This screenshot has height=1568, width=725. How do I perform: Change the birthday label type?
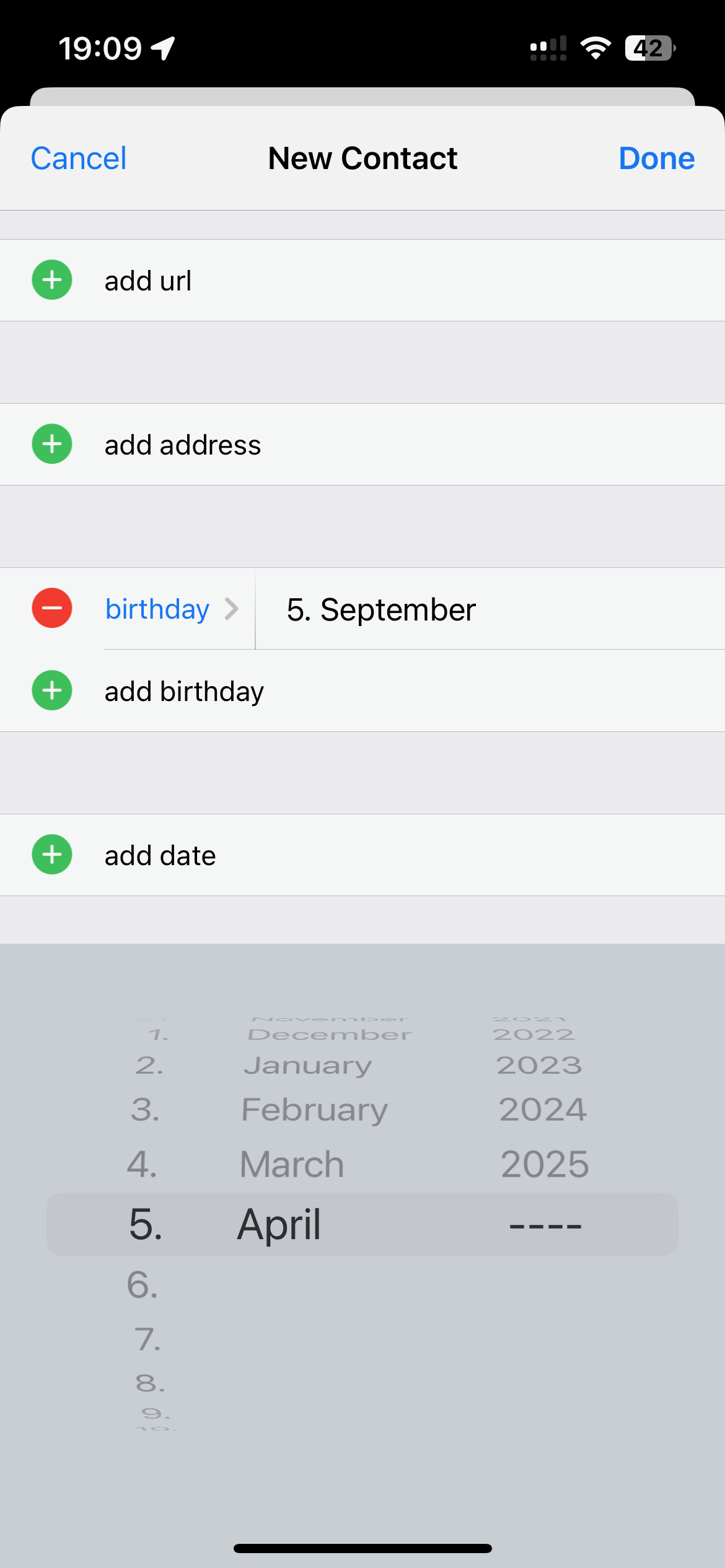point(172,609)
